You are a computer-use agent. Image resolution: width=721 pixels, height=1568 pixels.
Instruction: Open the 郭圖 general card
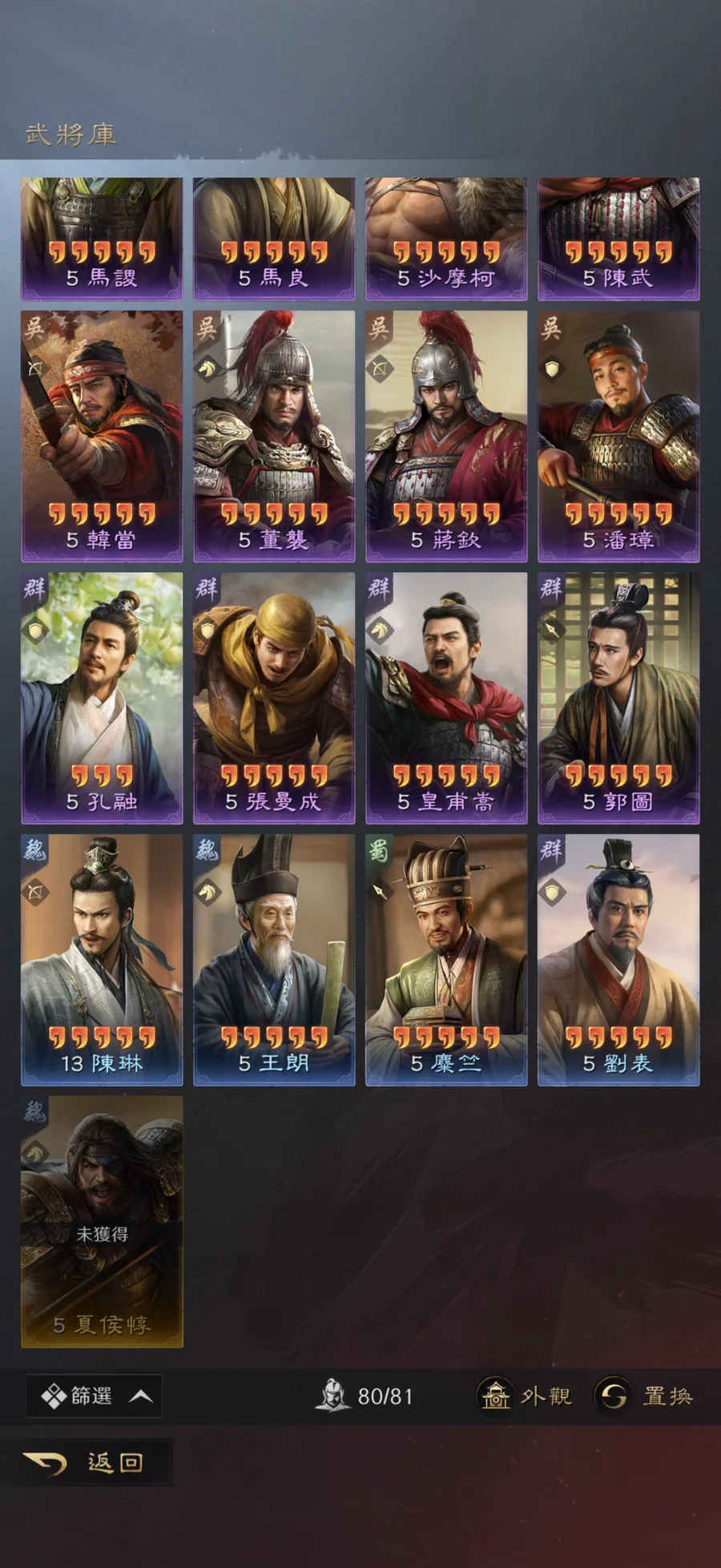pos(618,698)
